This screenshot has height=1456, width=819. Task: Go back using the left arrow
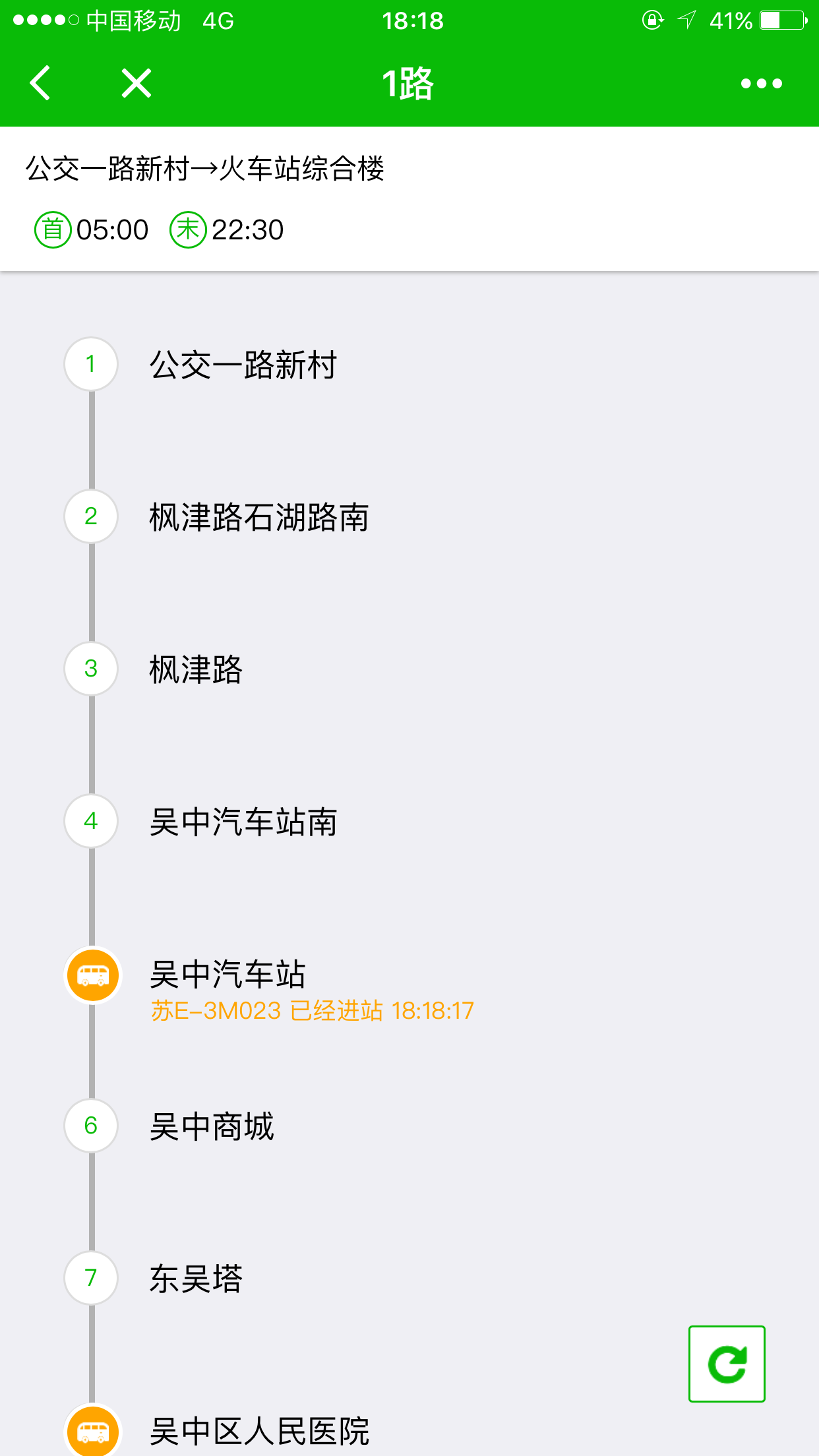click(x=41, y=83)
